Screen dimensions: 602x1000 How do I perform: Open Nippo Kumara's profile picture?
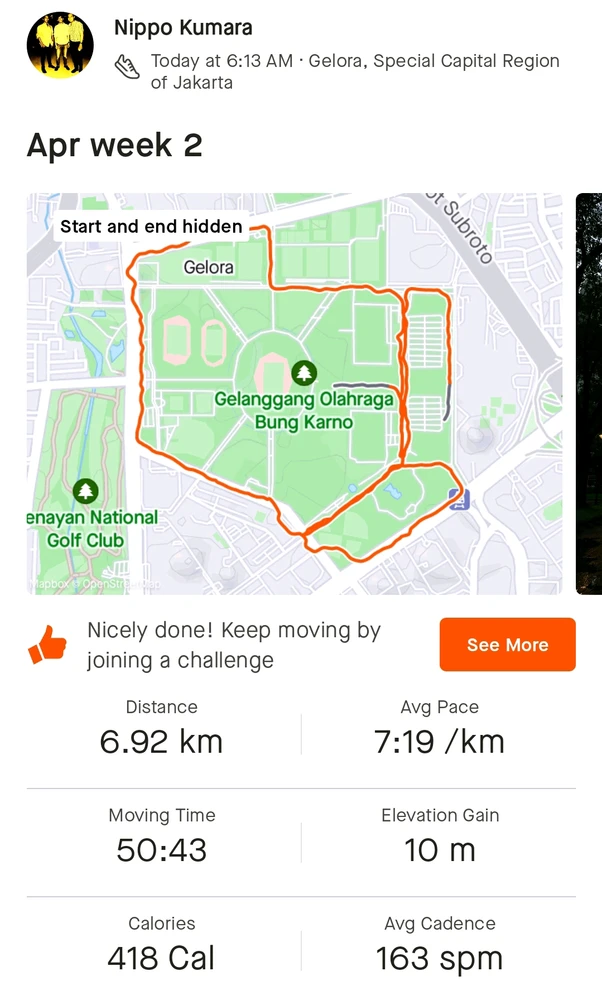(x=60, y=45)
